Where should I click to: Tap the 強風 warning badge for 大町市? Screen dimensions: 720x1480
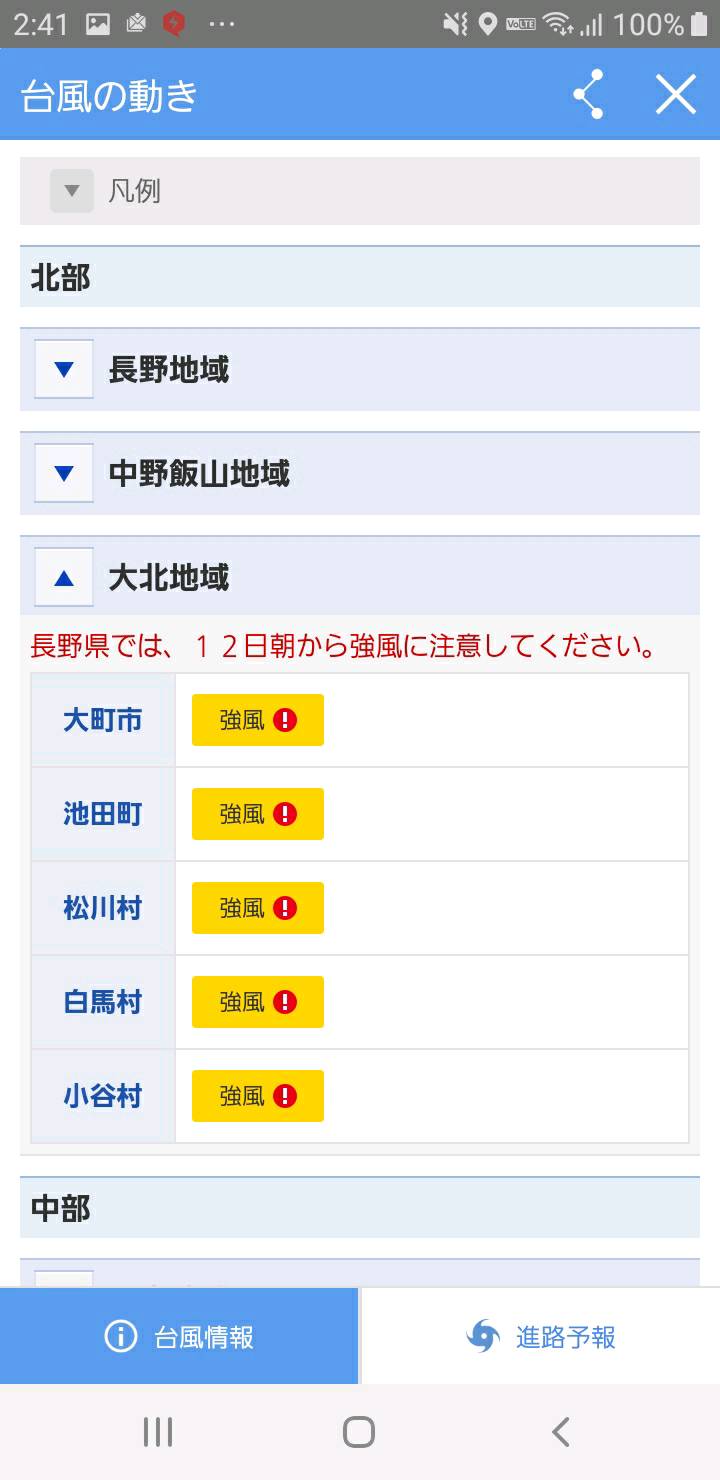258,720
